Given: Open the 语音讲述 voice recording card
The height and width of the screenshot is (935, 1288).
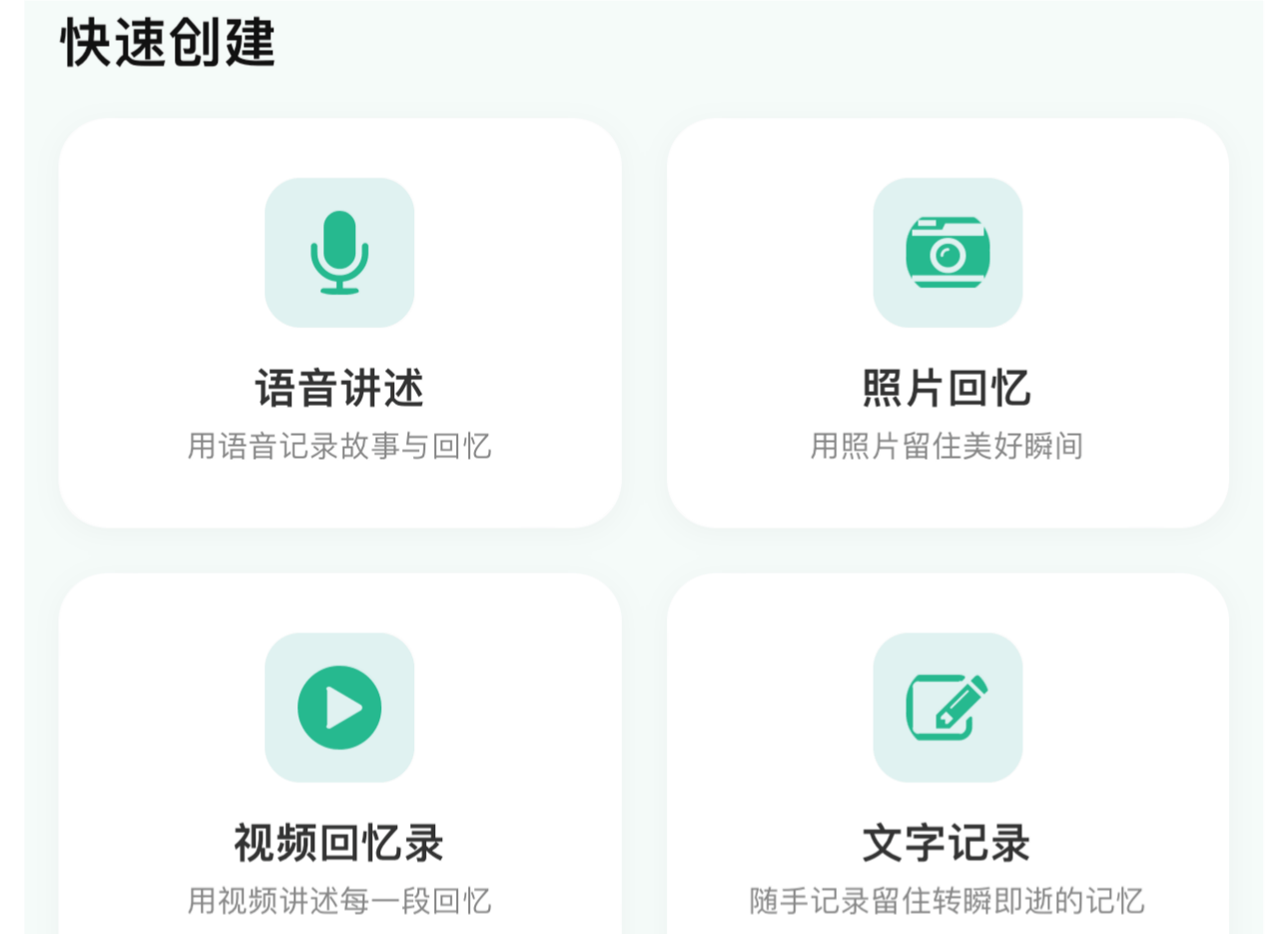Looking at the screenshot, I should (x=339, y=323).
